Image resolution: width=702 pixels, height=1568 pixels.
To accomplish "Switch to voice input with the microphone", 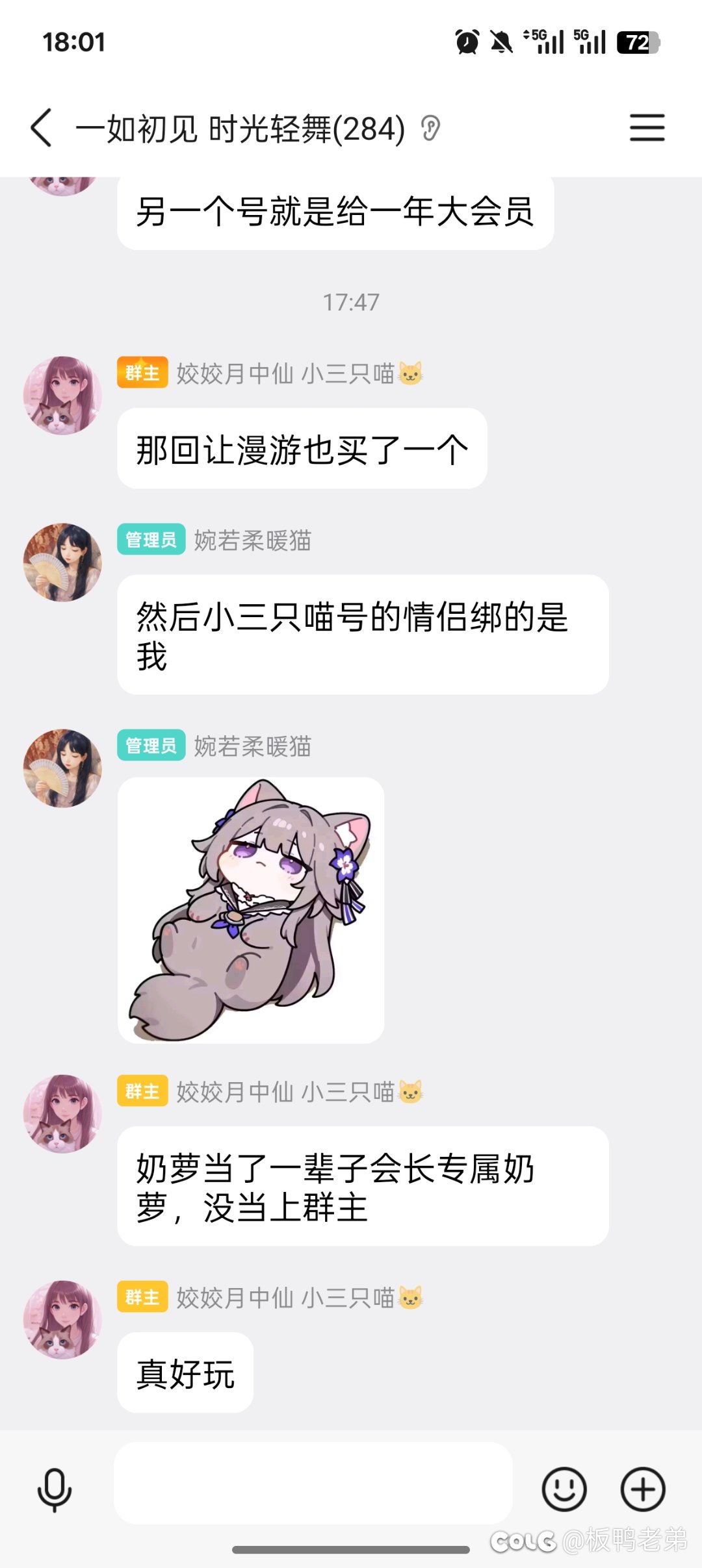I will point(55,1489).
